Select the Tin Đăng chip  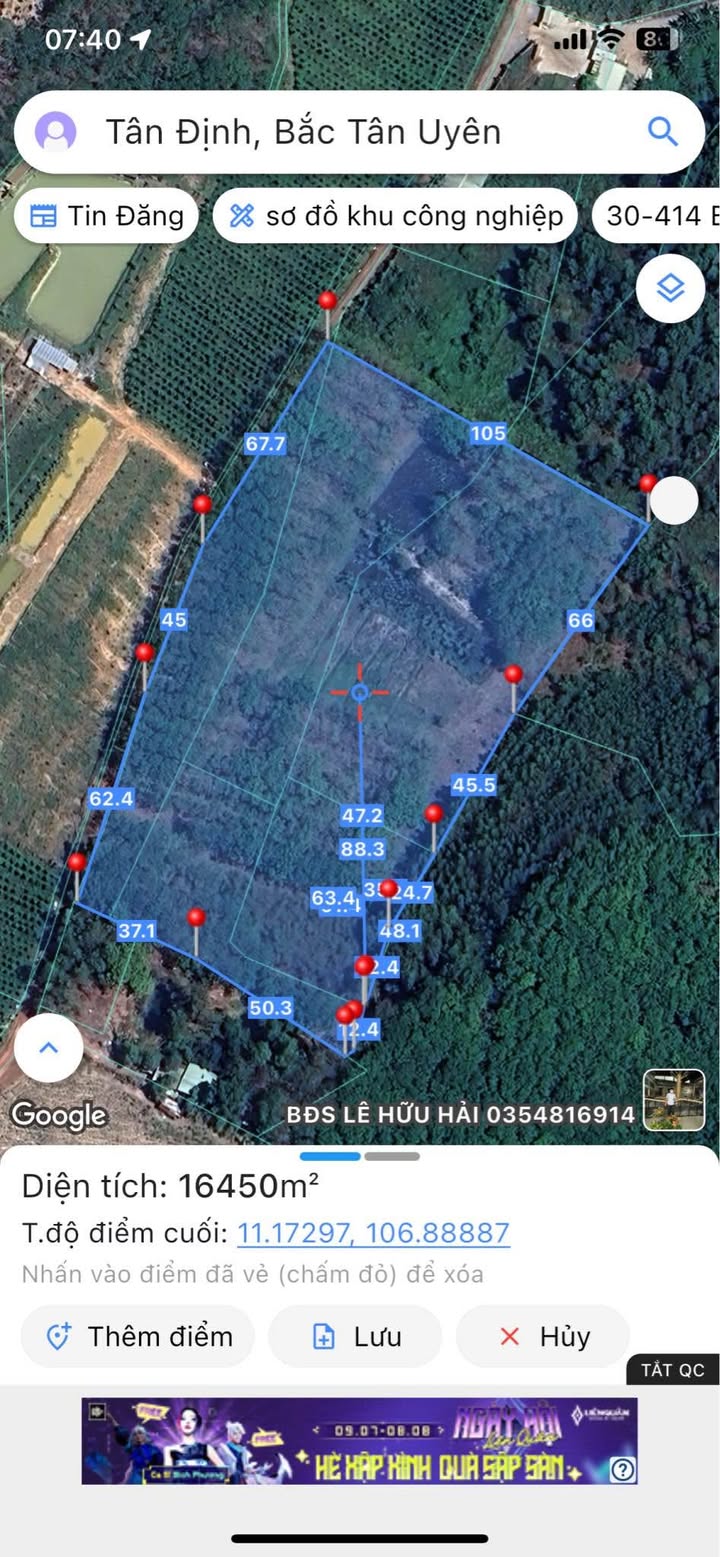[x=106, y=216]
